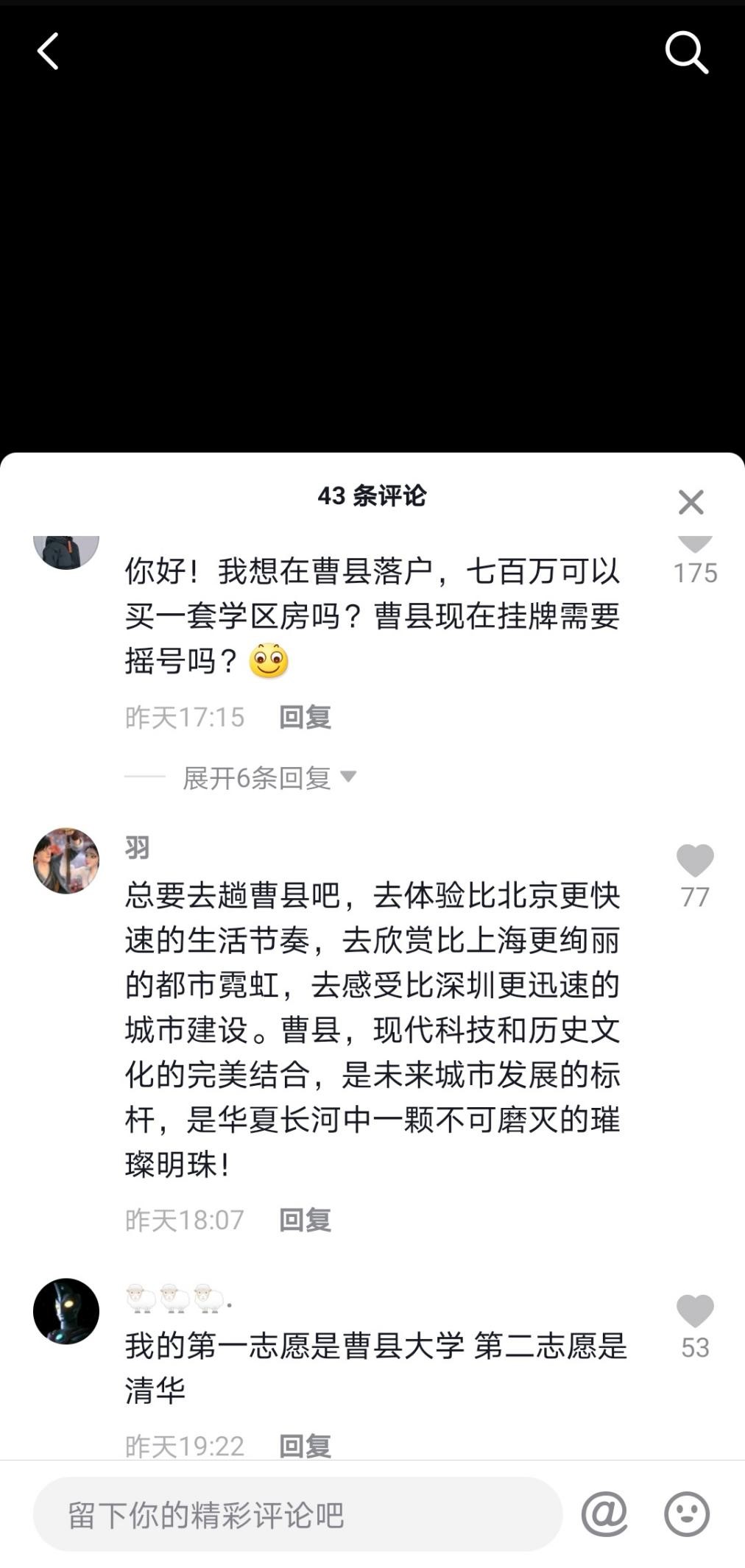The image size is (745, 1568).
Task: Expand the 6 replies (展开6条回复)
Action: (x=269, y=777)
